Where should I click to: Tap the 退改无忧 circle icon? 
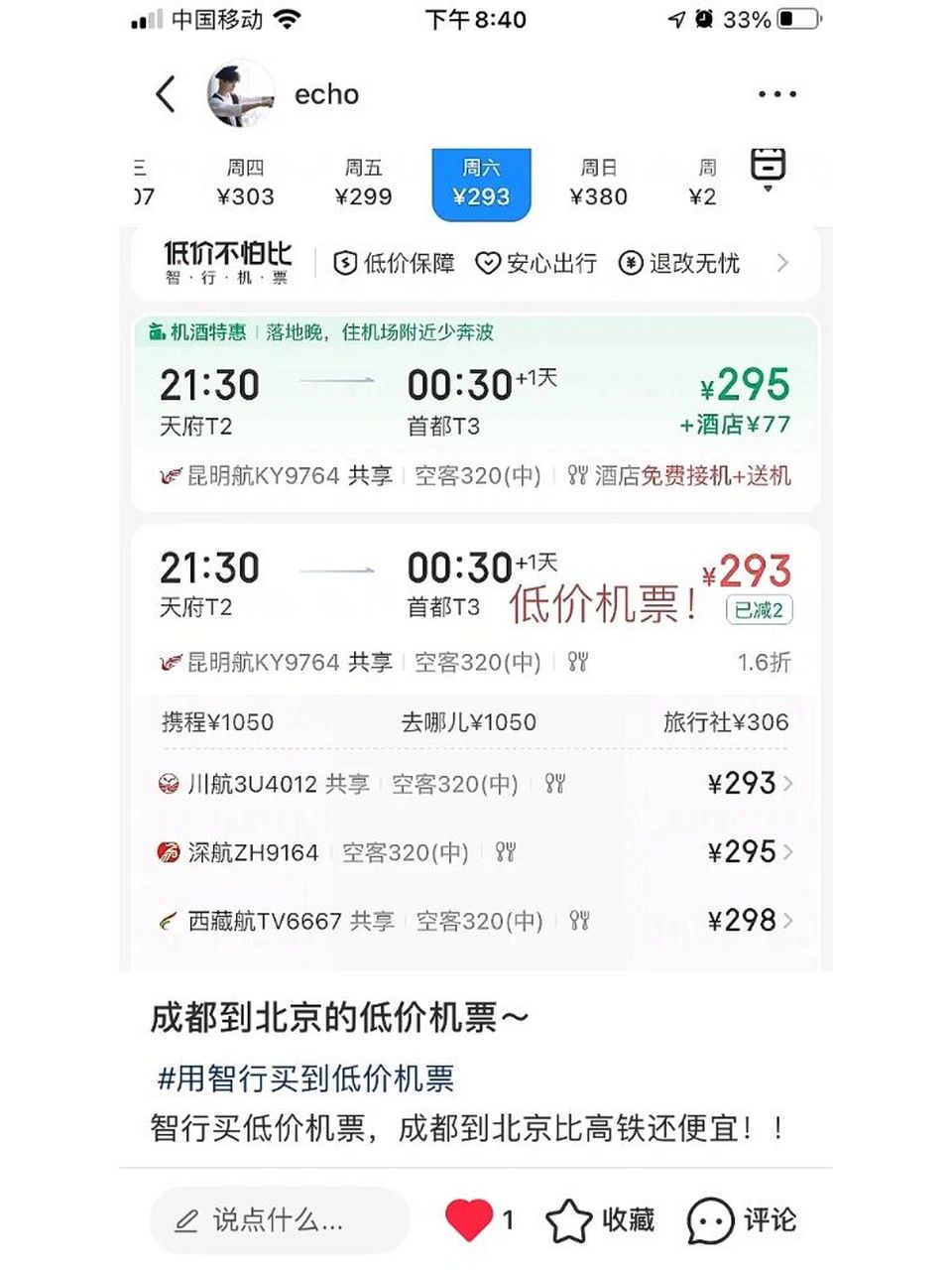pos(629,263)
